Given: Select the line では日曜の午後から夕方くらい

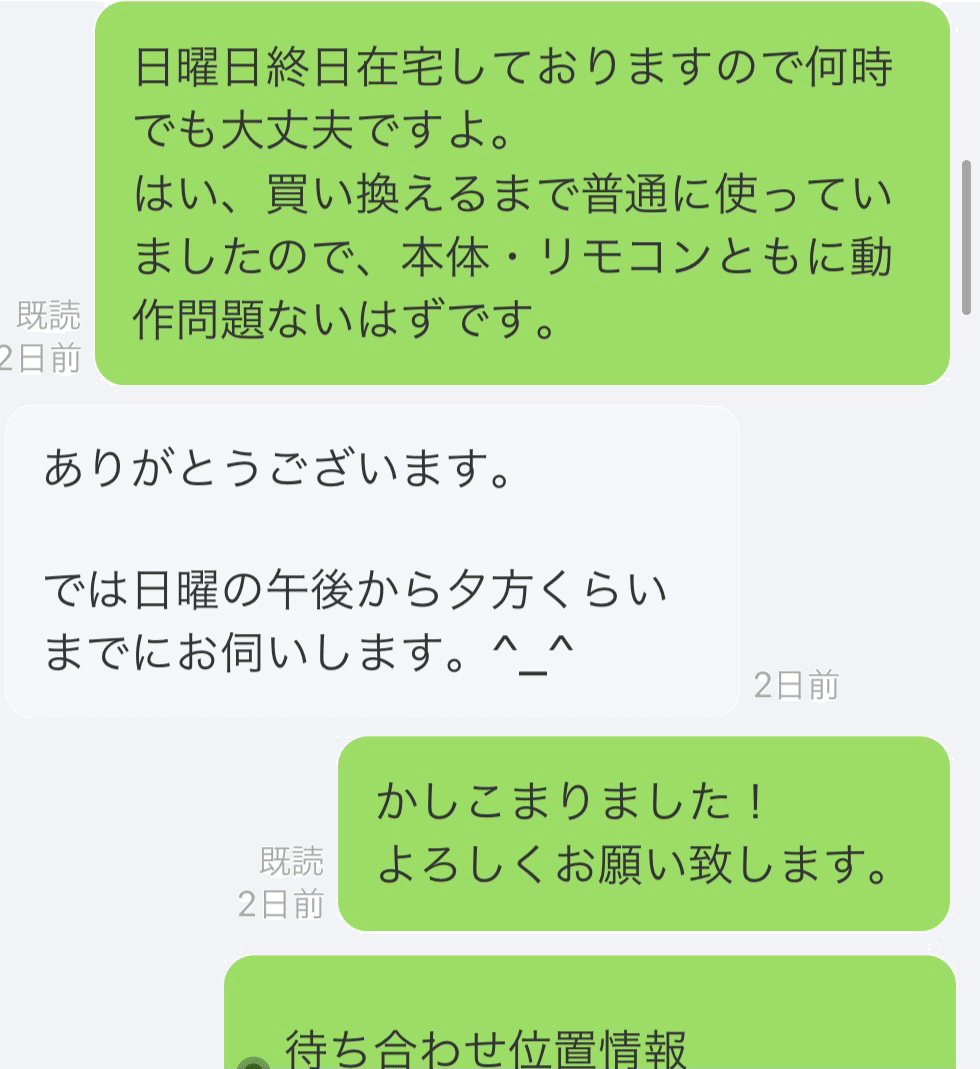Looking at the screenshot, I should [x=355, y=591].
